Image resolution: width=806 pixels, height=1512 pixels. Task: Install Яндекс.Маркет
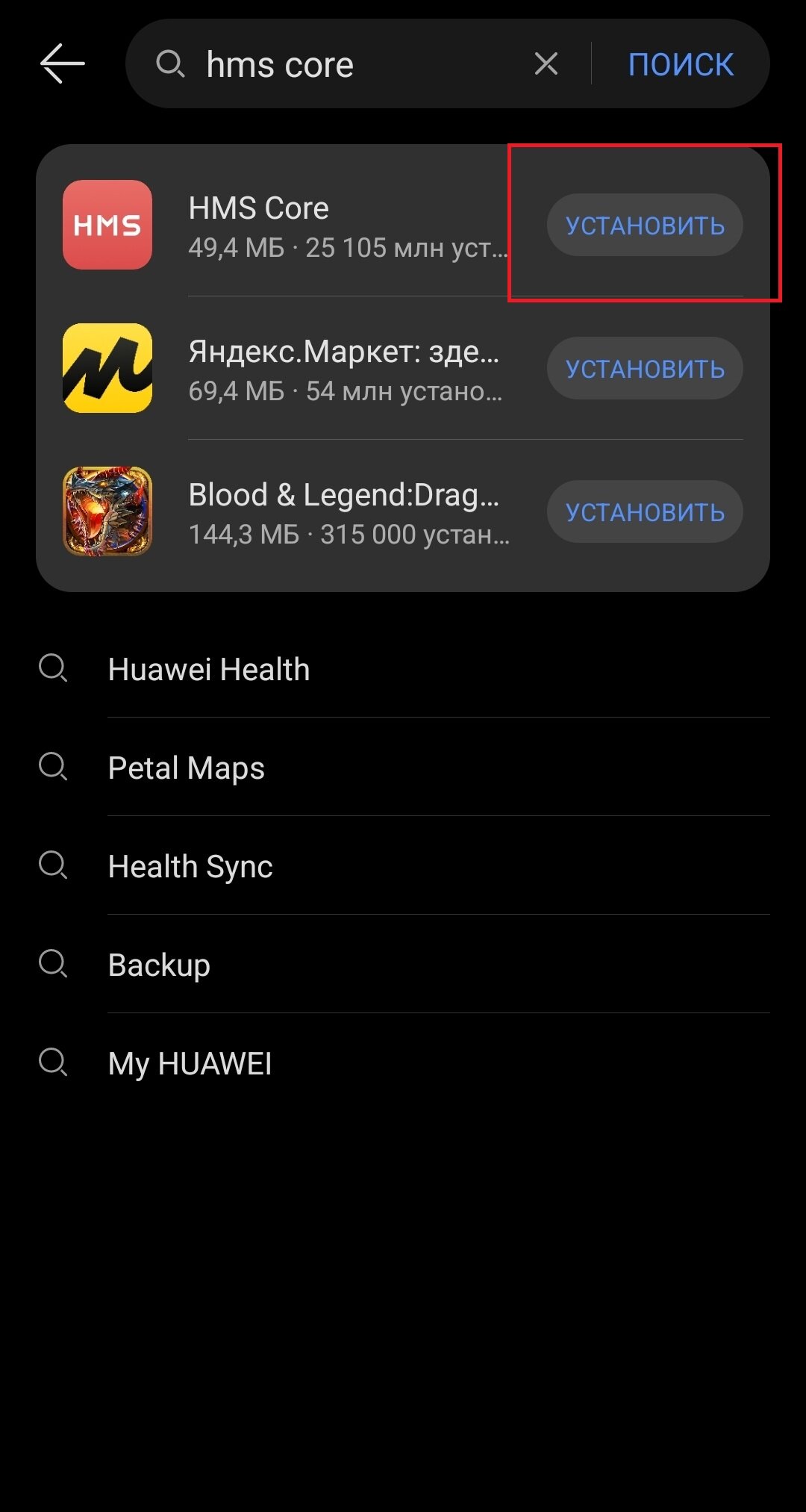(x=645, y=368)
